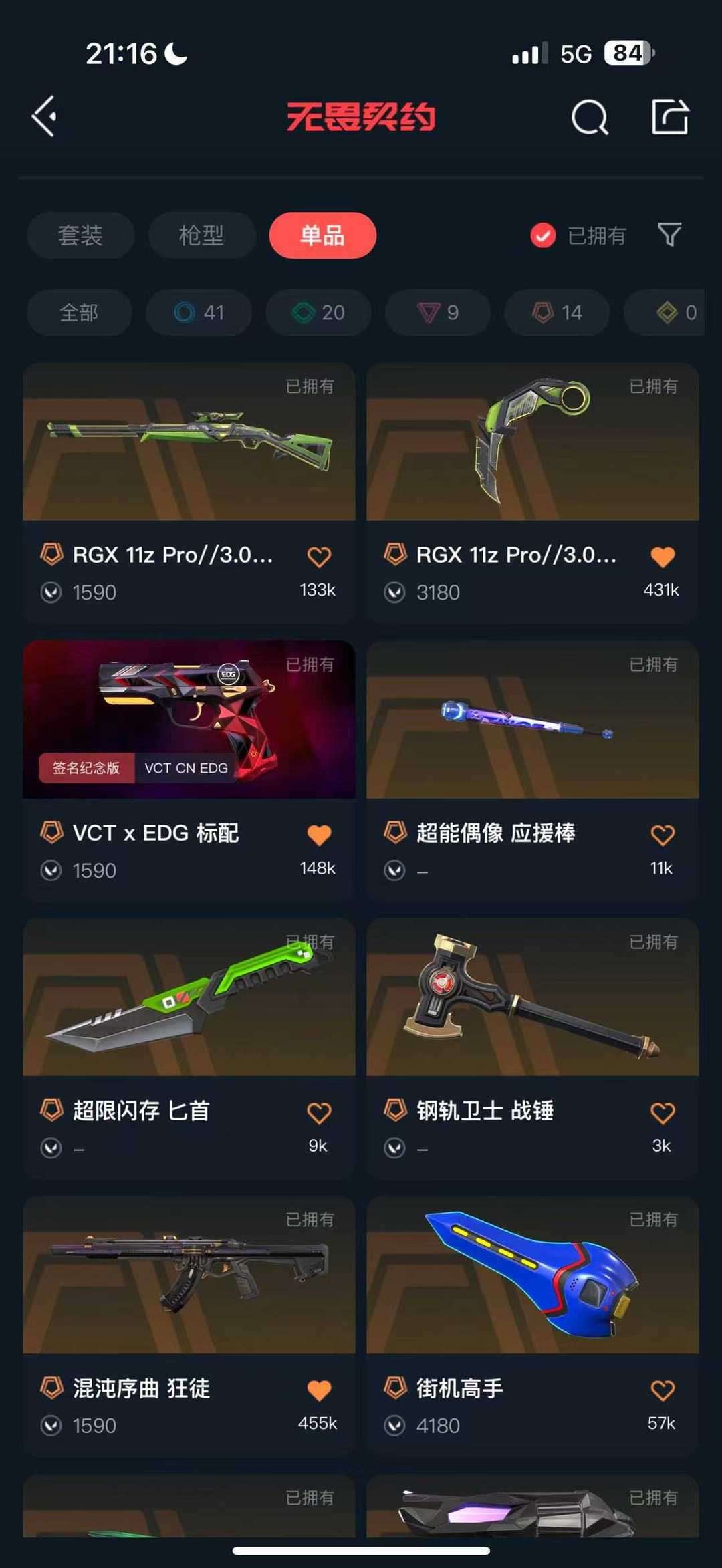Open the VCT x EDG 标配 card
722x1568 pixels.
click(x=189, y=771)
